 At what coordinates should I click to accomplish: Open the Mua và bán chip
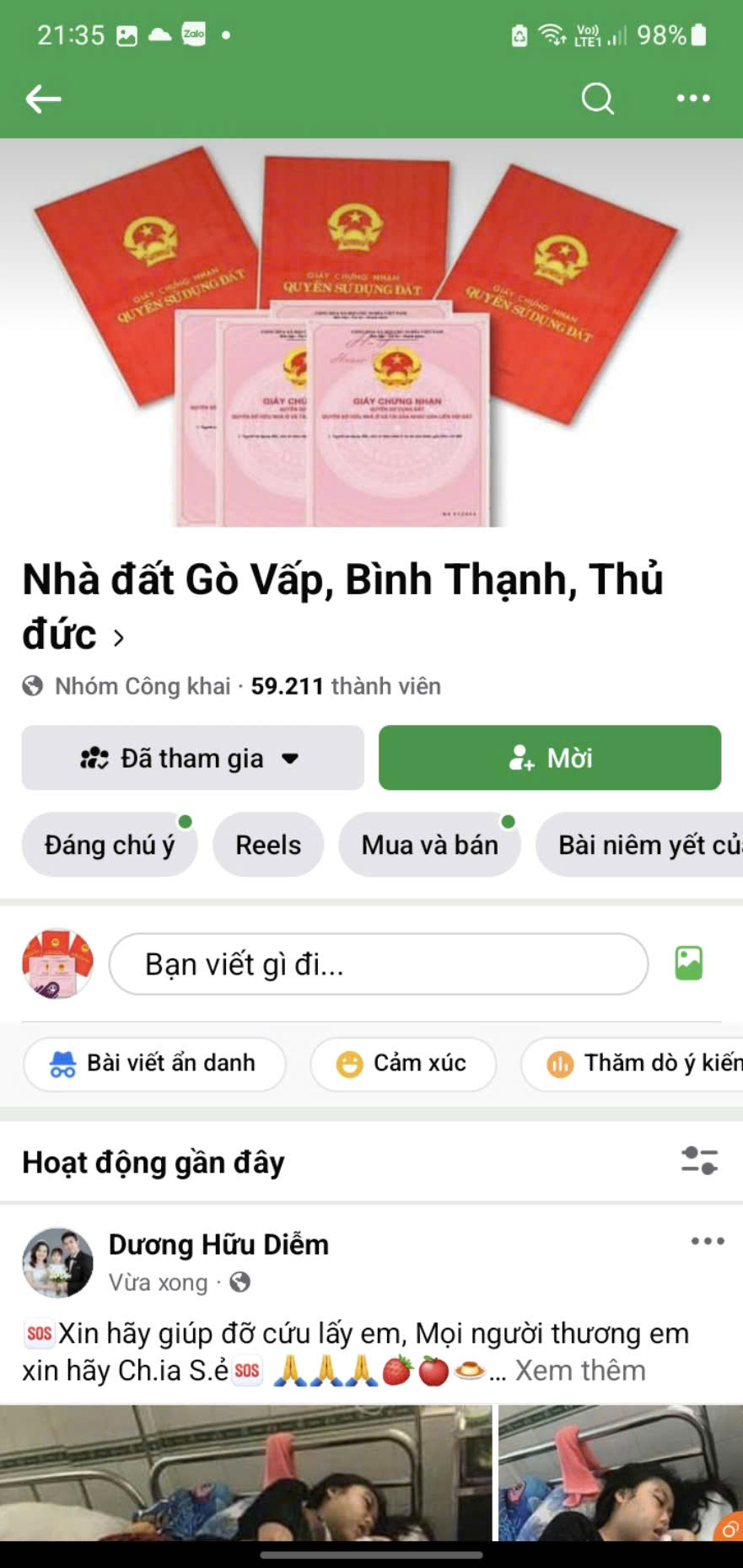pyautogui.click(x=429, y=845)
